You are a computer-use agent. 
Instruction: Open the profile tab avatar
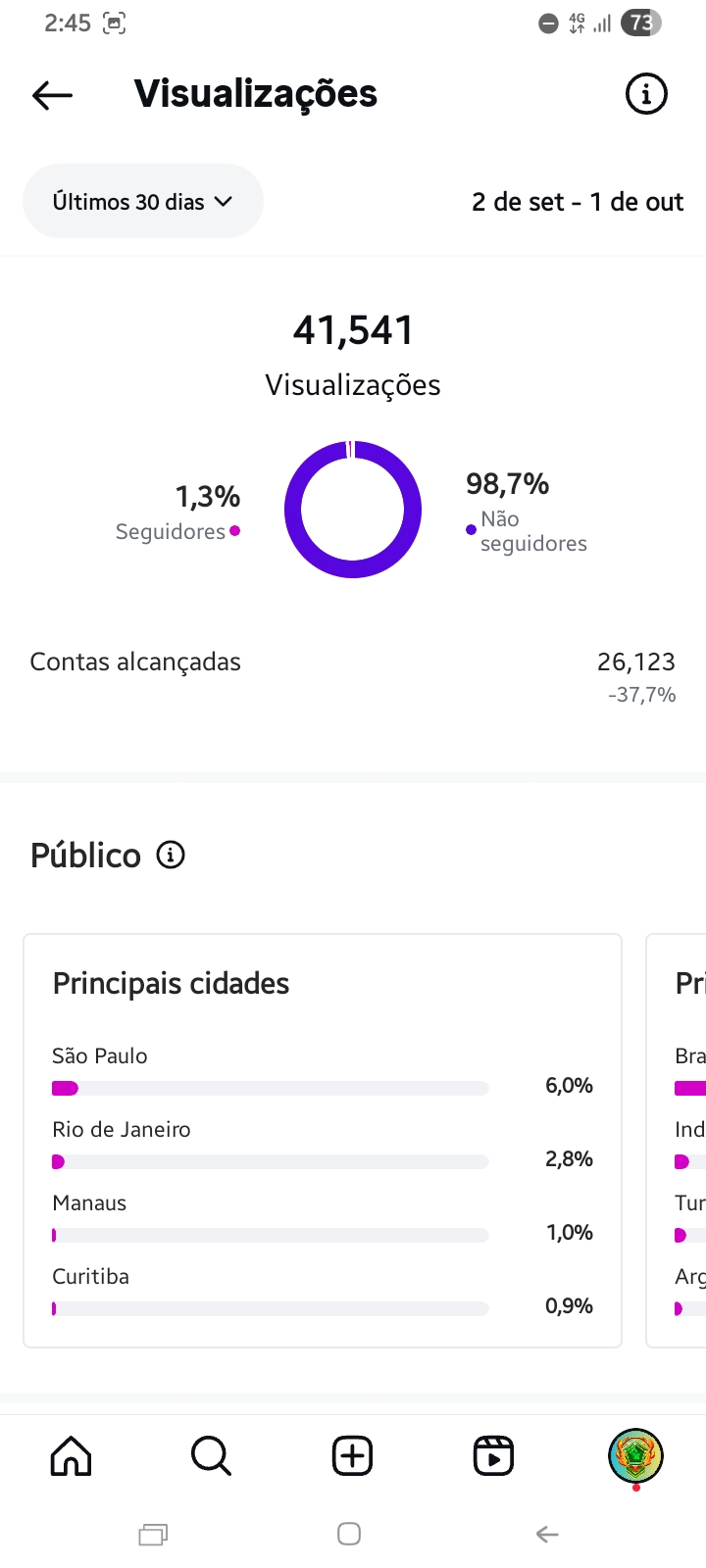[x=635, y=1455]
